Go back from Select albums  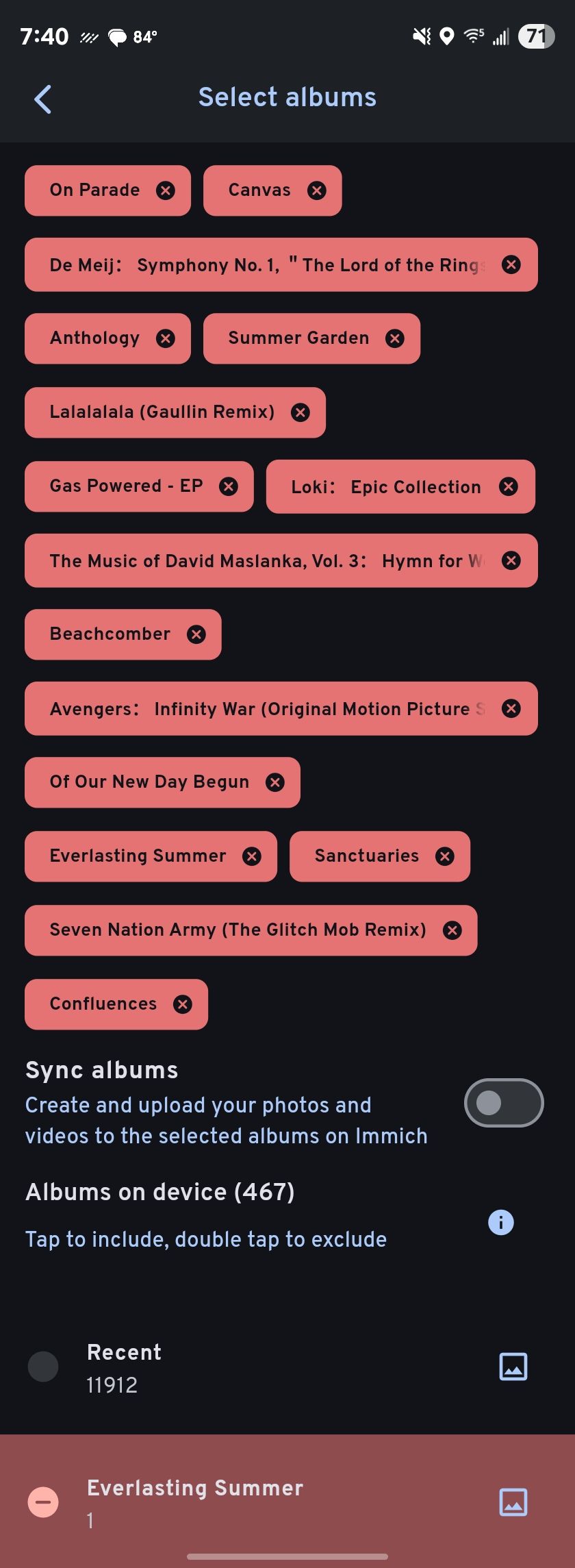[x=43, y=99]
